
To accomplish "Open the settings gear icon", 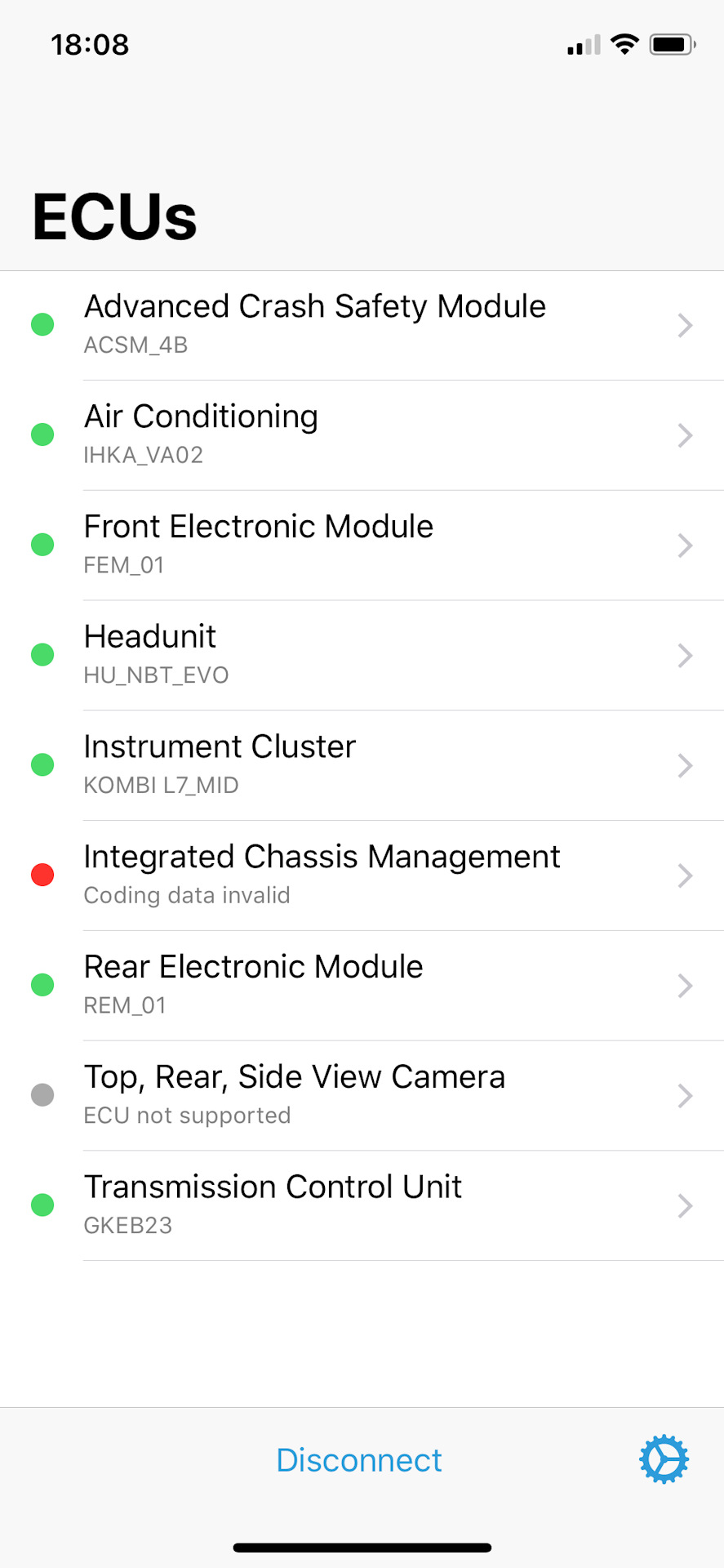I will click(x=664, y=1459).
